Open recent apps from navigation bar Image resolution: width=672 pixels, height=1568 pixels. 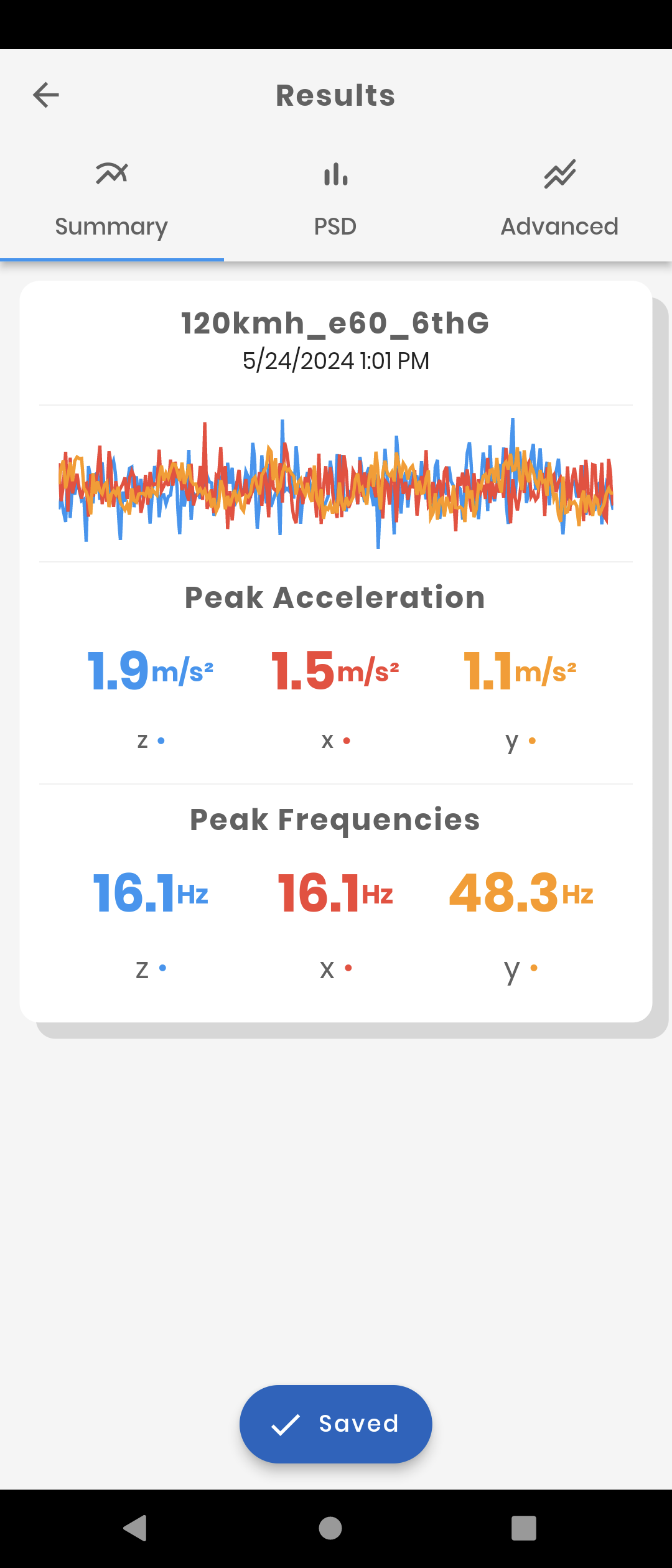pyautogui.click(x=523, y=1528)
